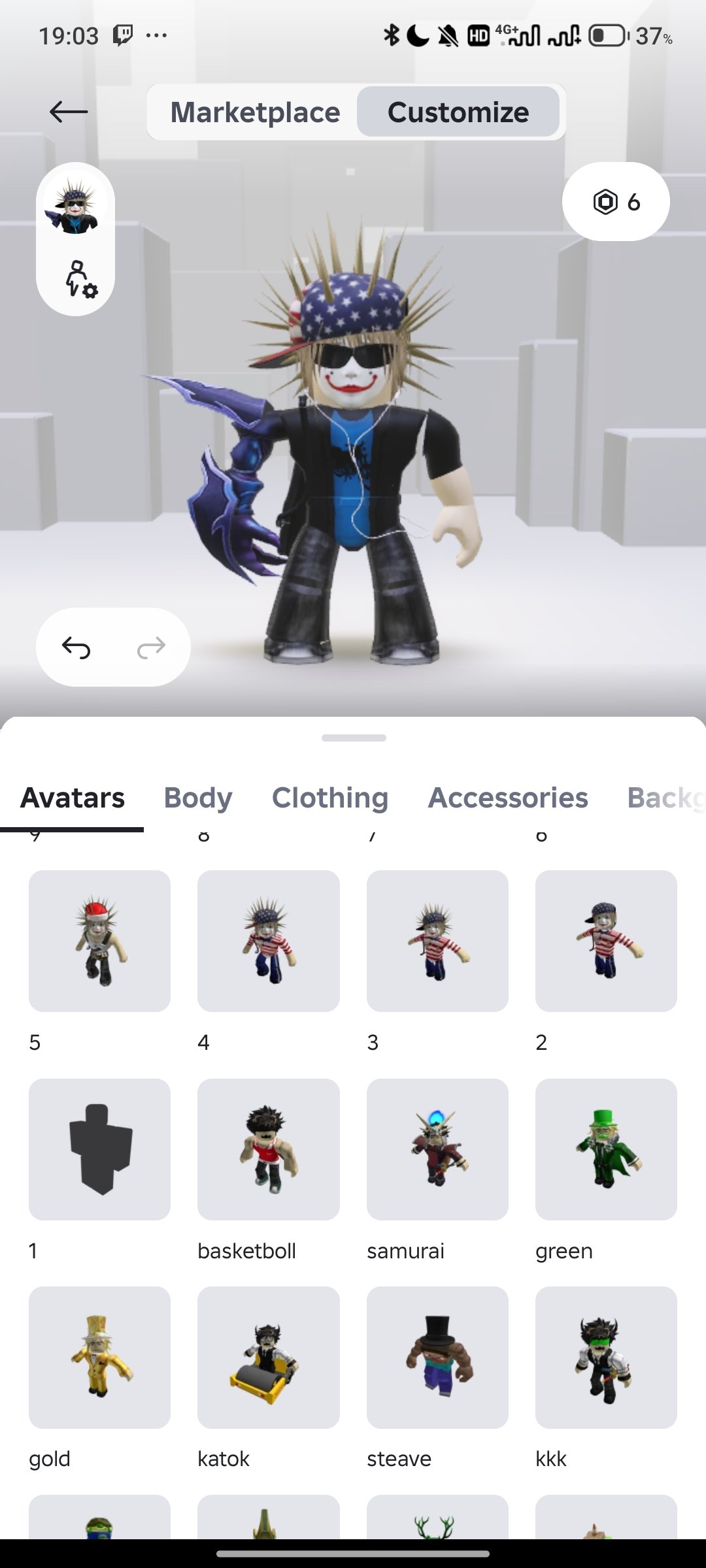
Task: Select the kkk avatar outfit
Action: 606,1358
